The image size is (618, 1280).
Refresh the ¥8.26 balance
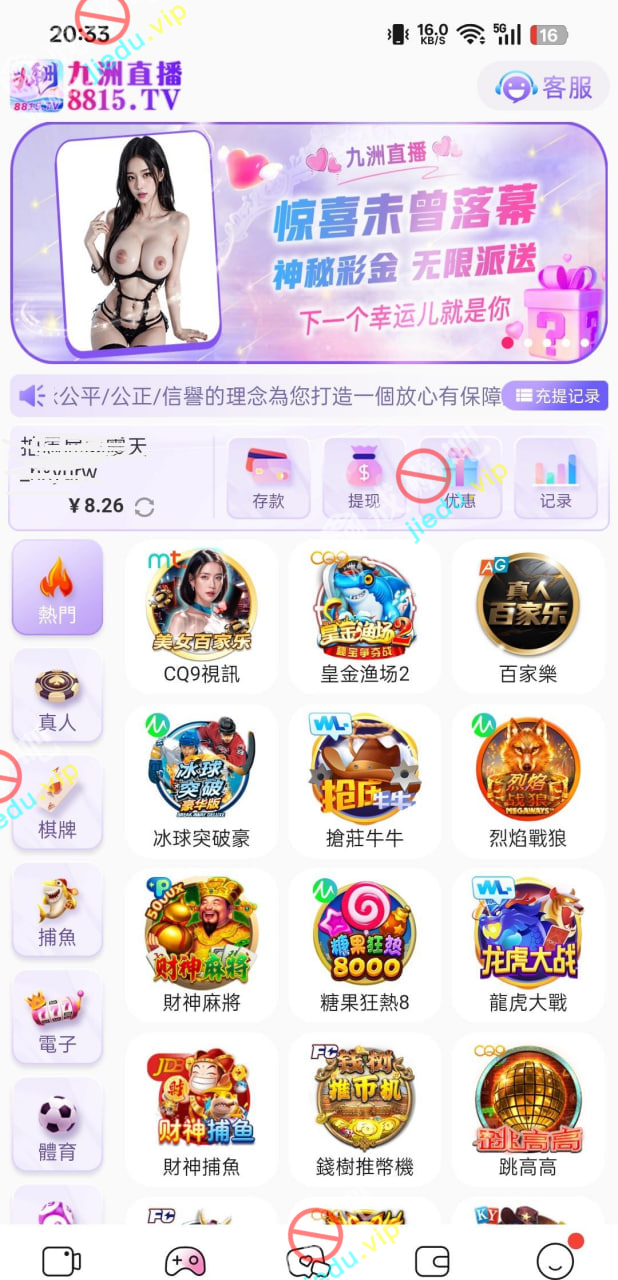[x=144, y=507]
